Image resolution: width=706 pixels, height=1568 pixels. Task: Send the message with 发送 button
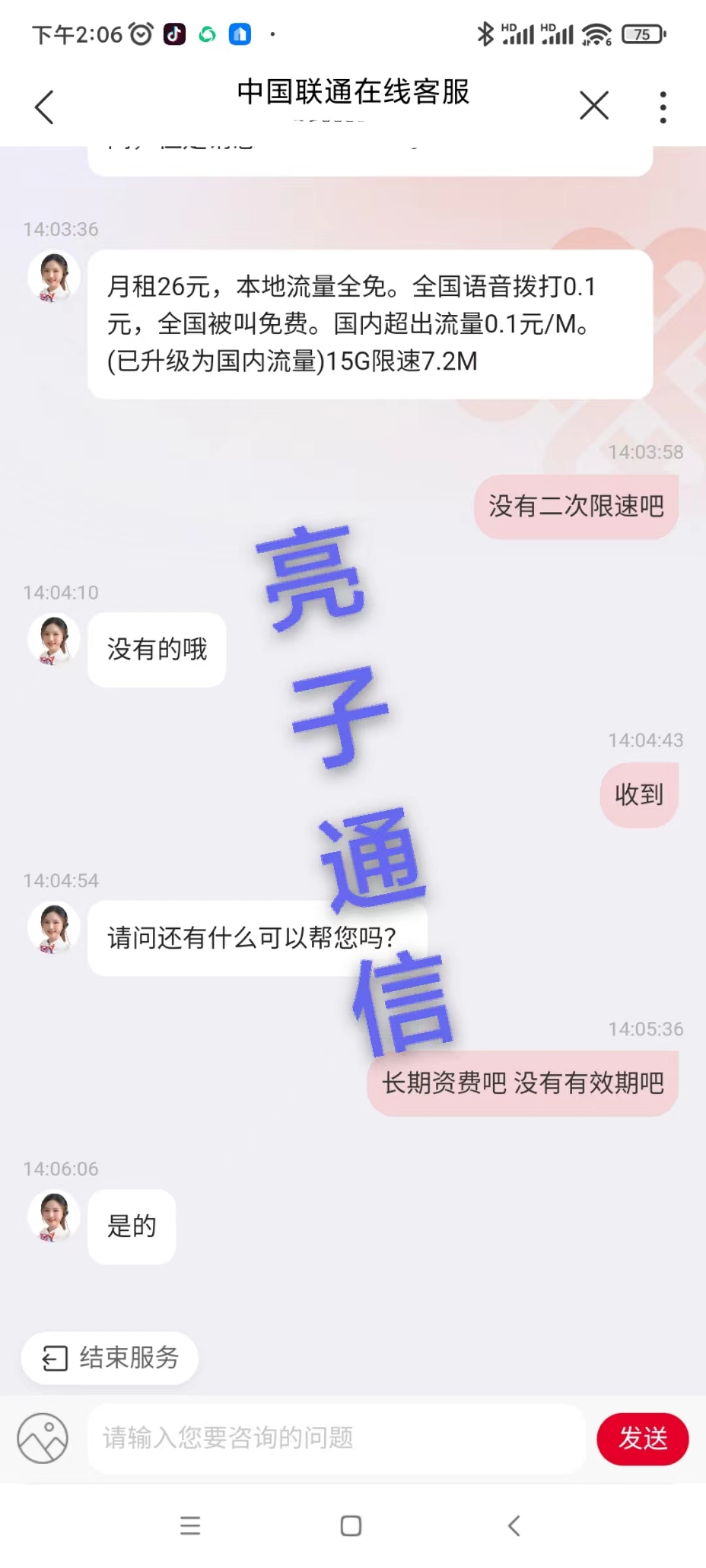pyautogui.click(x=642, y=1438)
